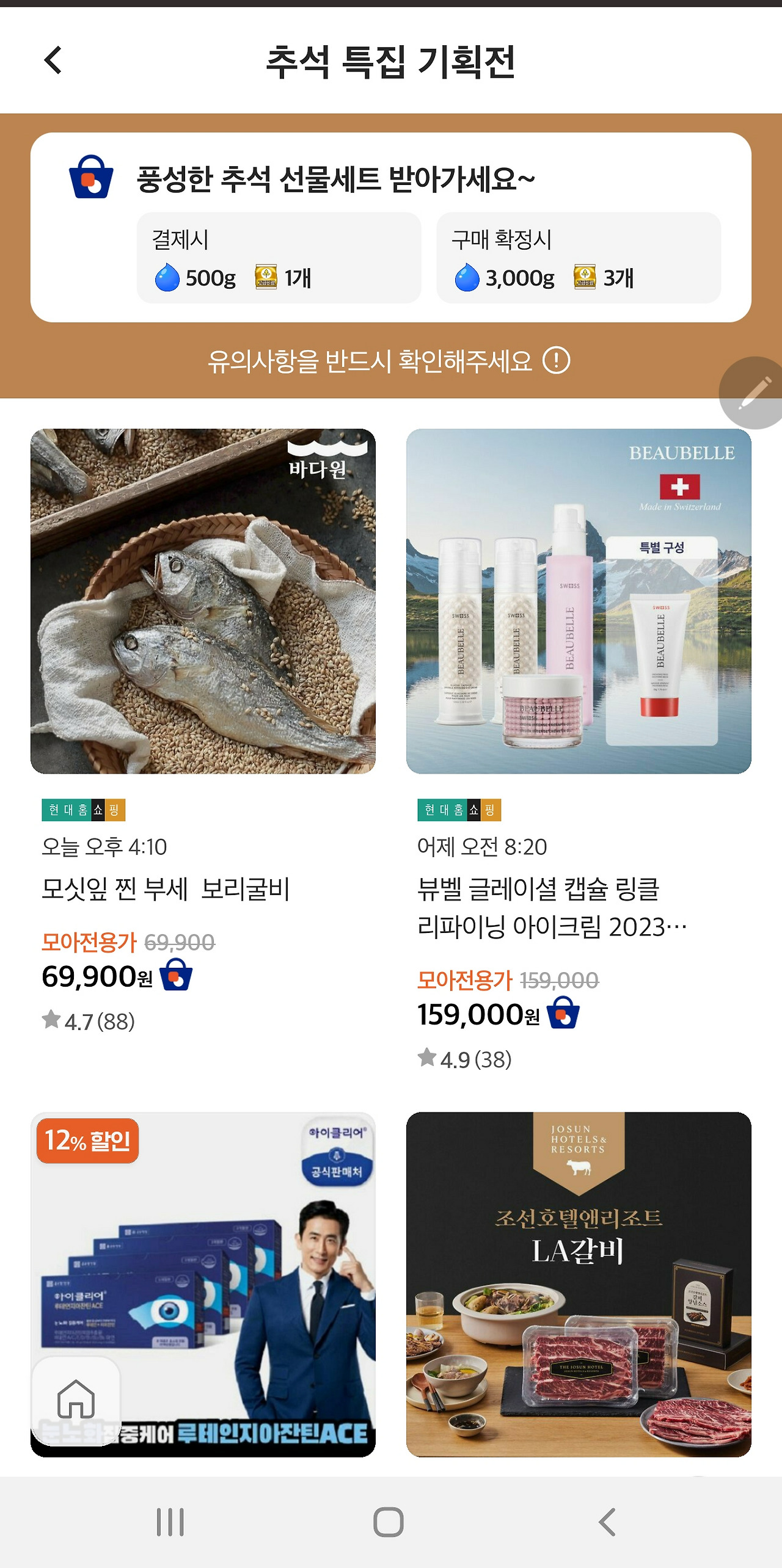Viewport: 782px width, 1568px height.
Task: Select the 현대홈쇼핑 tag above 뷰벨 product
Action: click(458, 809)
